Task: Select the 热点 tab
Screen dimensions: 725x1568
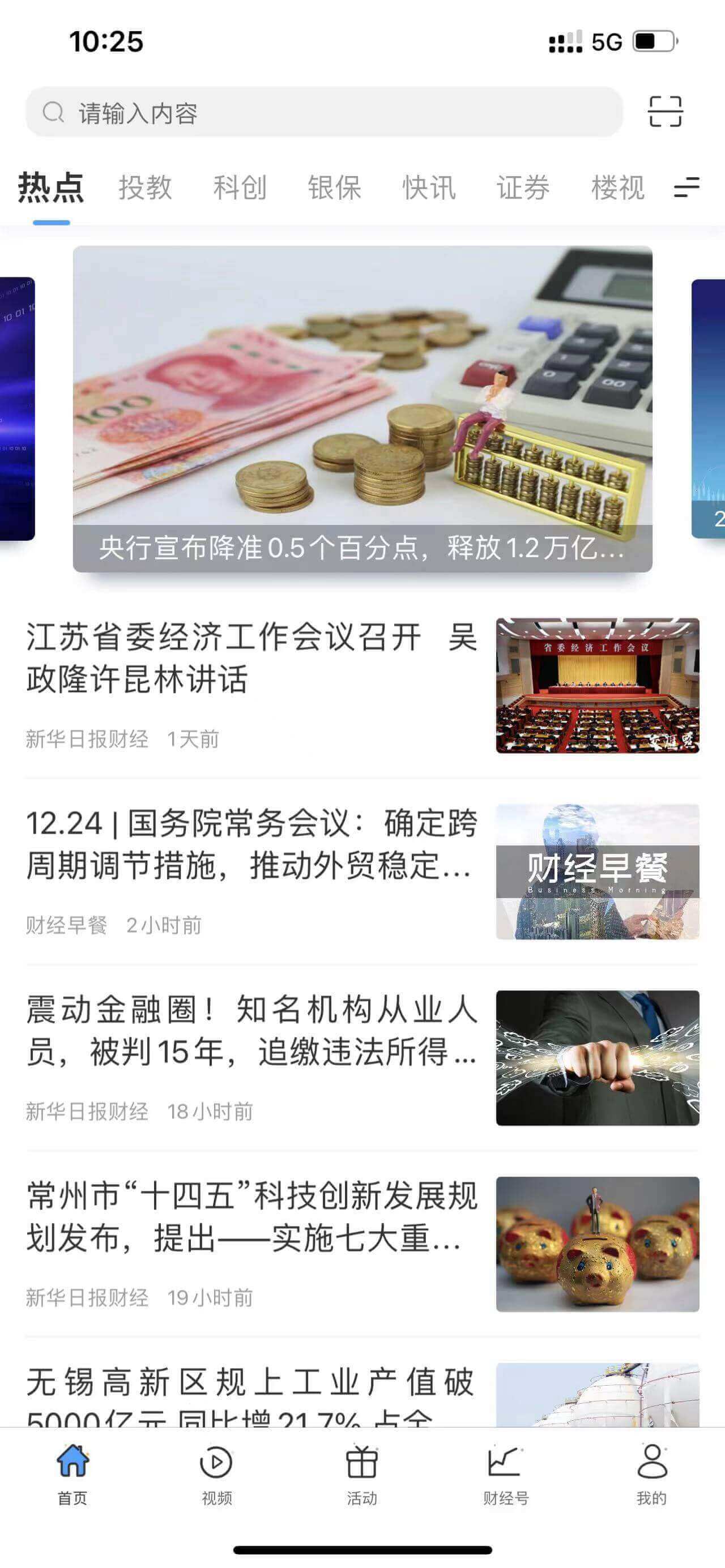Action: coord(51,187)
